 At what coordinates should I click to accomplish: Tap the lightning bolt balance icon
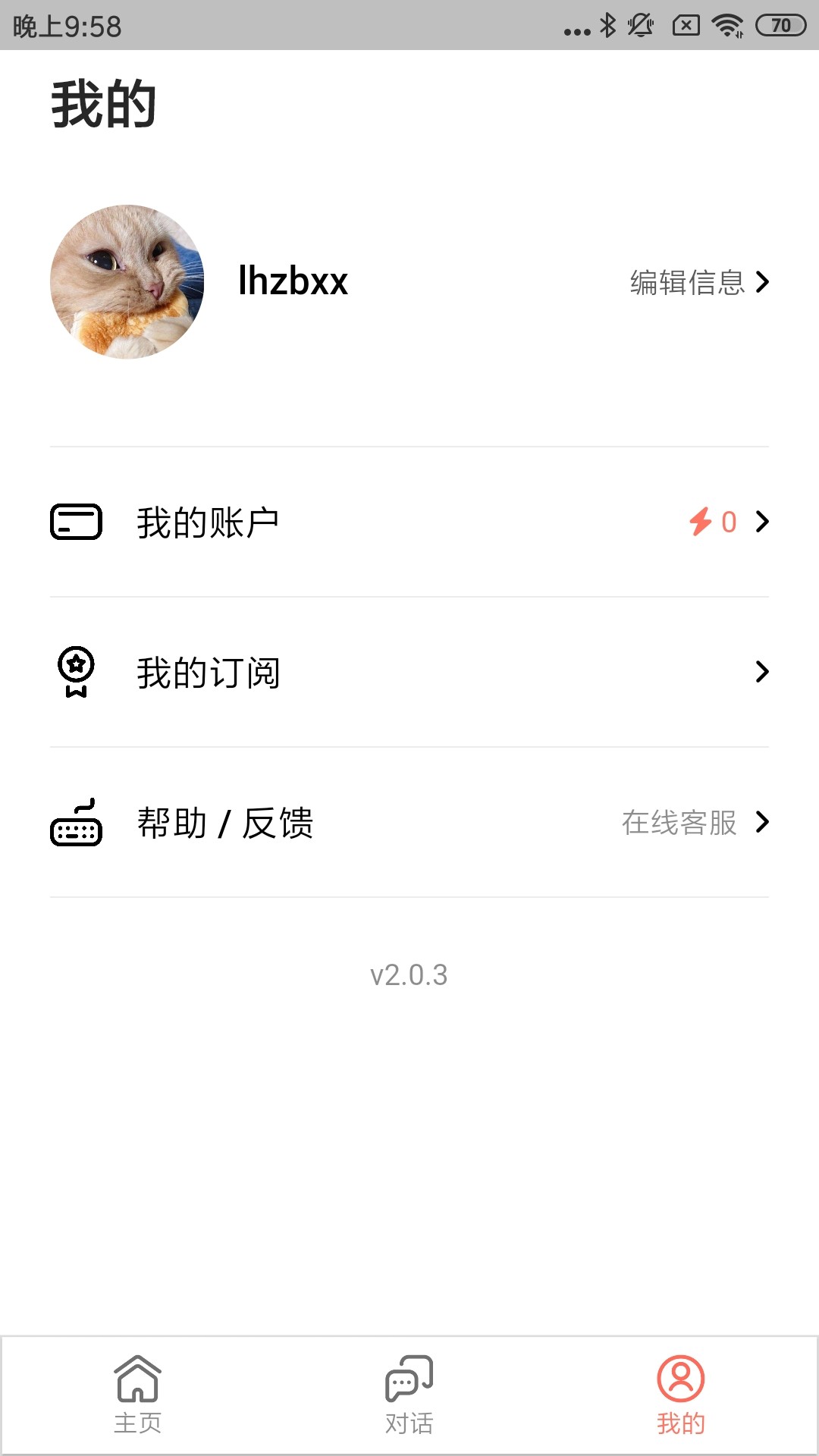[x=699, y=521]
